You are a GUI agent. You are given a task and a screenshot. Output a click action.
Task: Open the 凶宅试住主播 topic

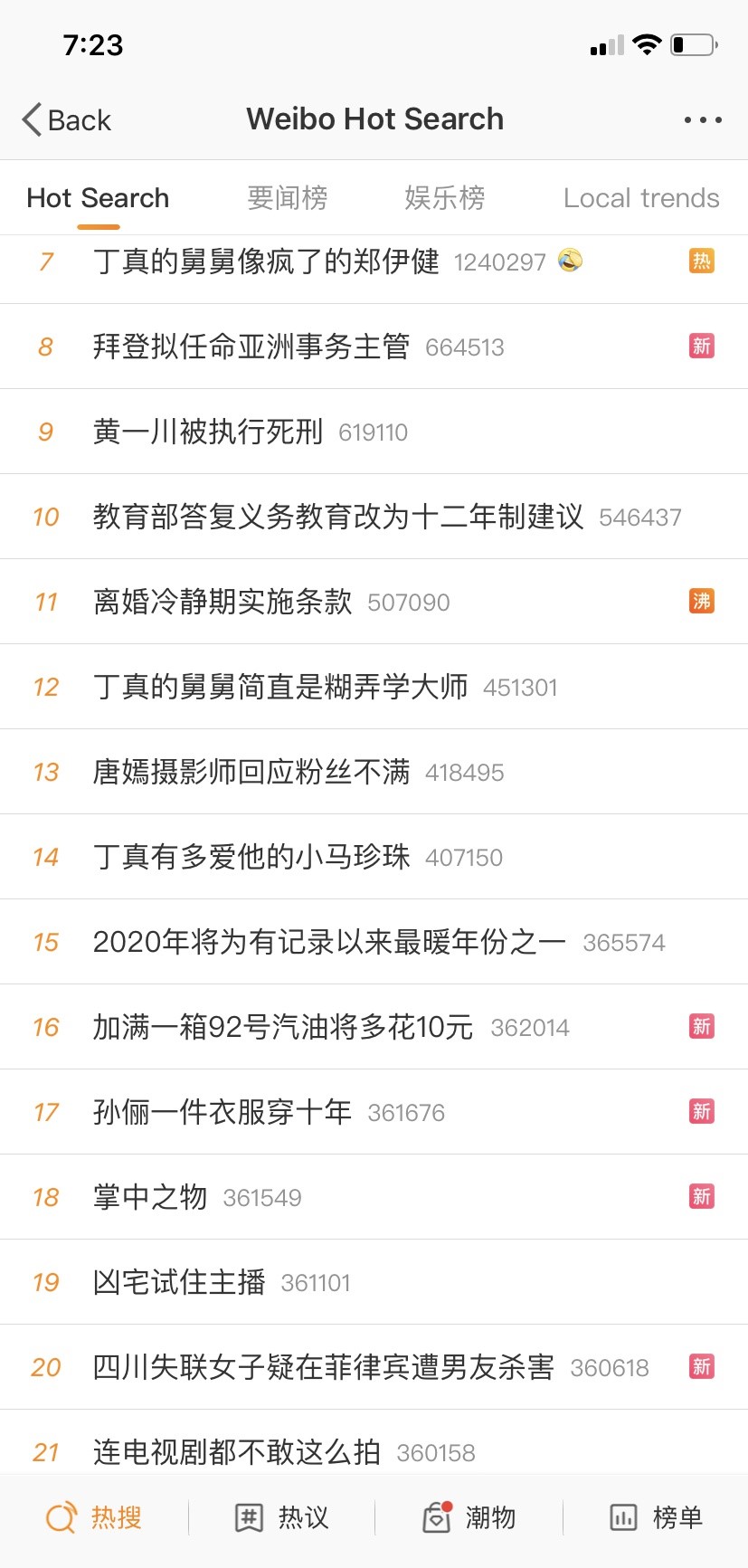179,1282
